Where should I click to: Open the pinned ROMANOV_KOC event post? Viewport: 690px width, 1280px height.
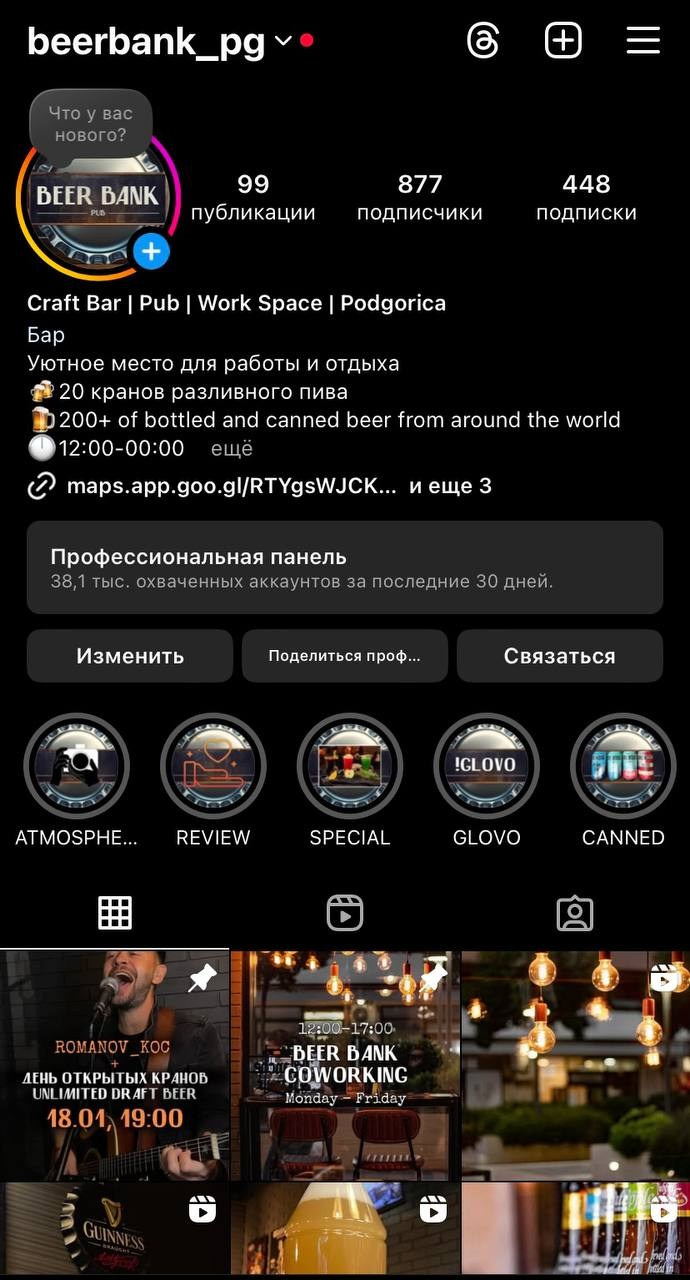coord(114,1066)
